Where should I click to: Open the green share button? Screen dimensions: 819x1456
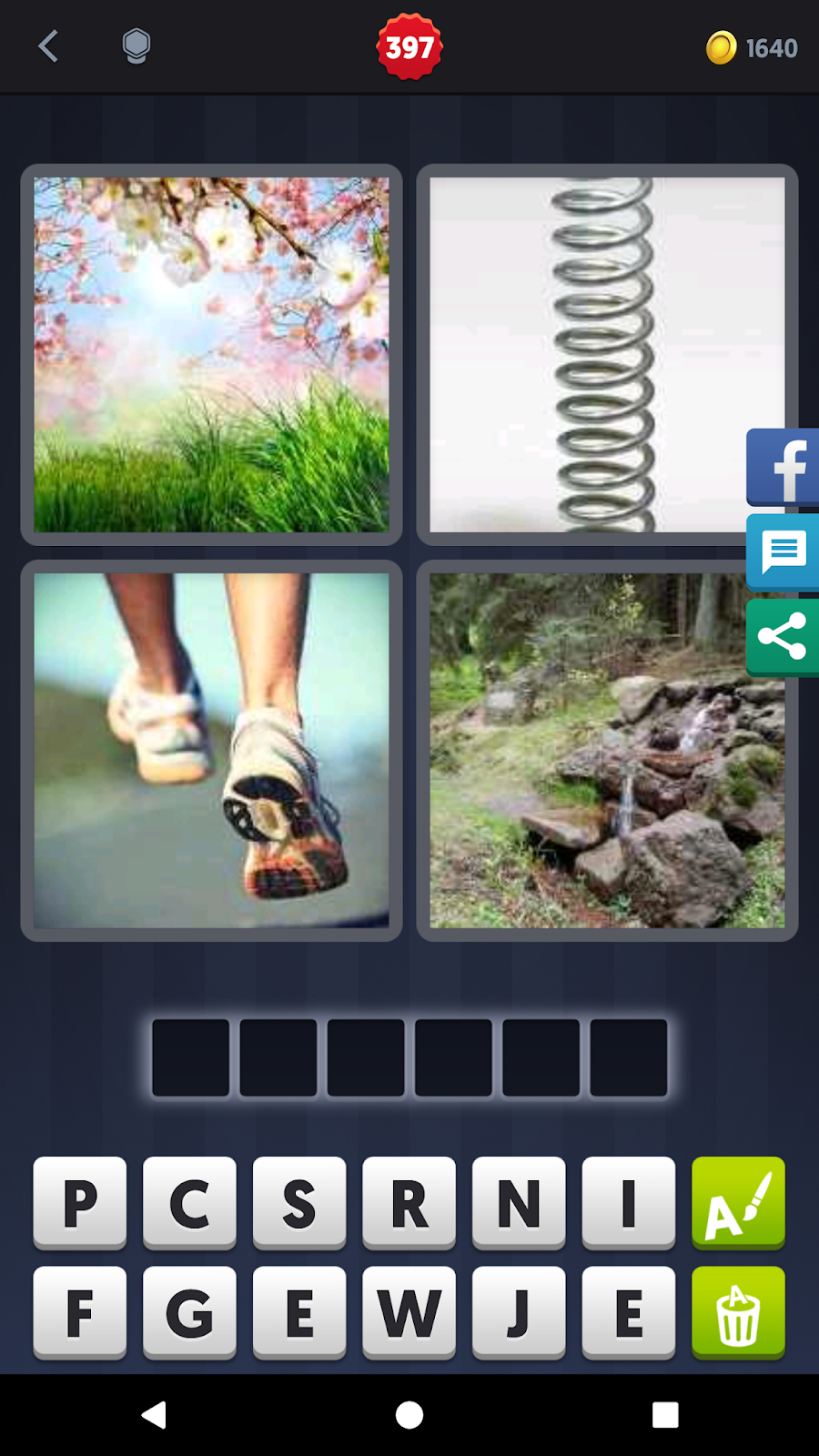pos(784,637)
